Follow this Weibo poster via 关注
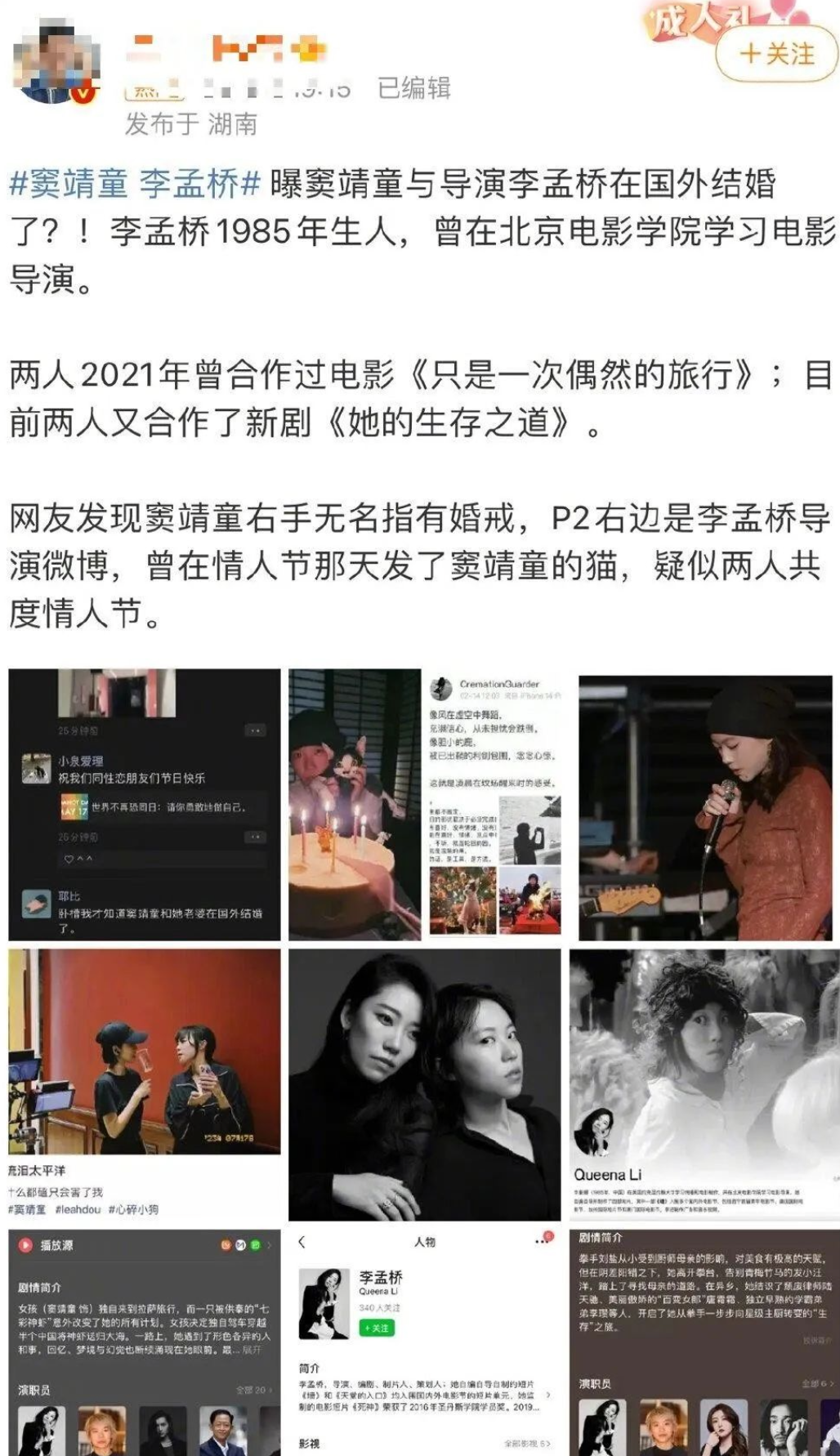Image resolution: width=840 pixels, height=1456 pixels. click(x=775, y=54)
